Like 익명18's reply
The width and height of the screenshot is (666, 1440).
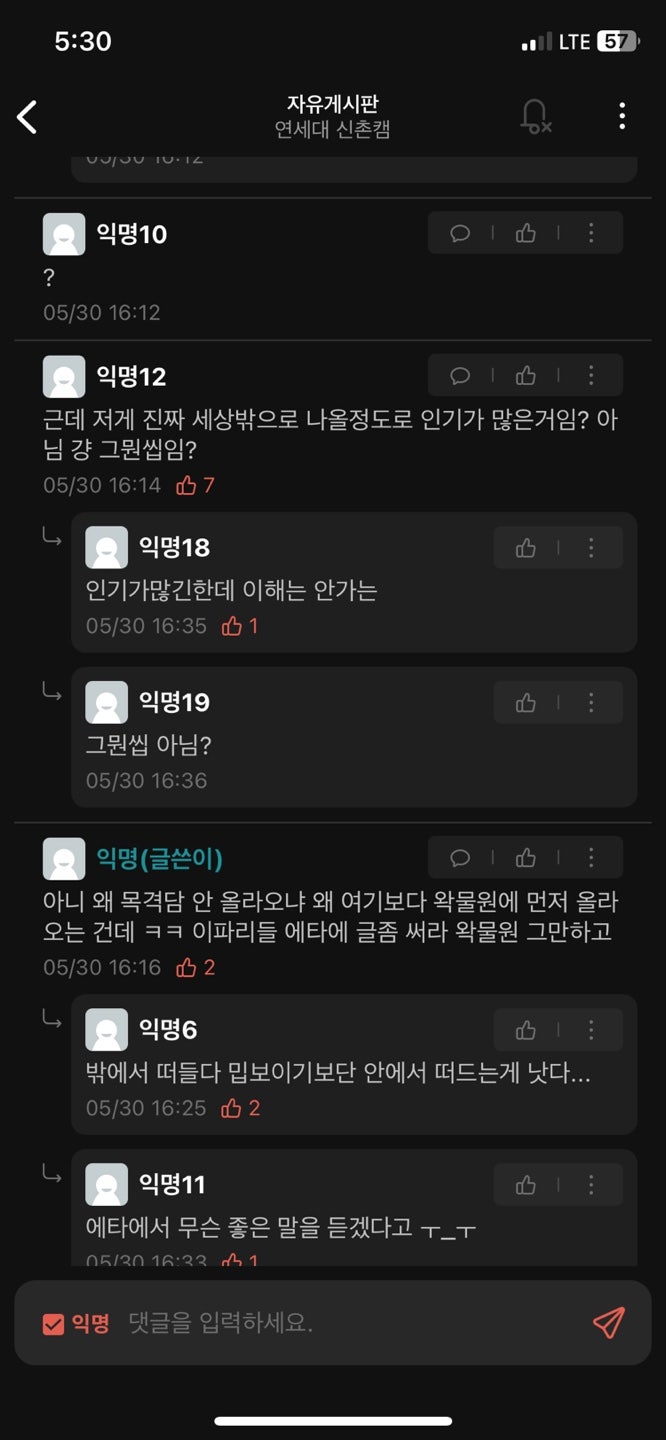tap(525, 548)
